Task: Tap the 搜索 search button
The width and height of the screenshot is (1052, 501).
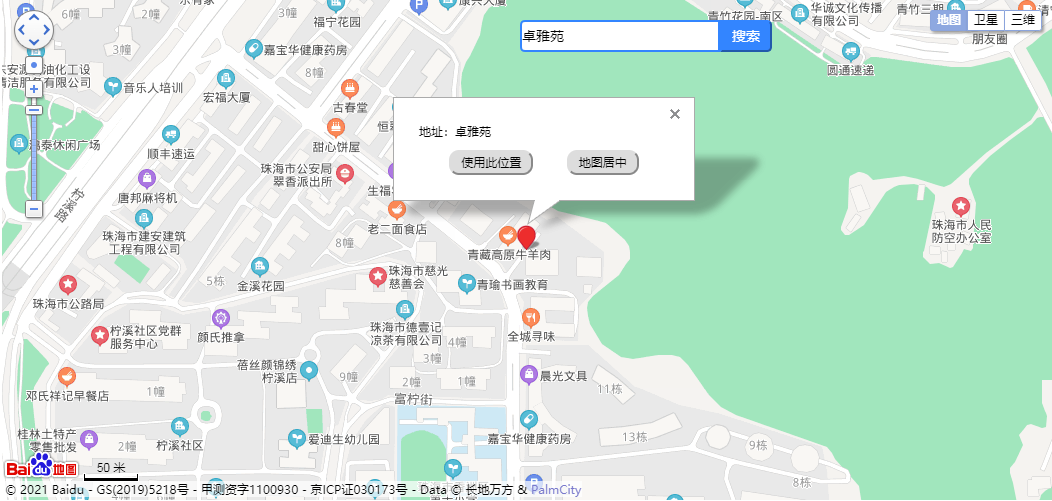Action: [745, 36]
